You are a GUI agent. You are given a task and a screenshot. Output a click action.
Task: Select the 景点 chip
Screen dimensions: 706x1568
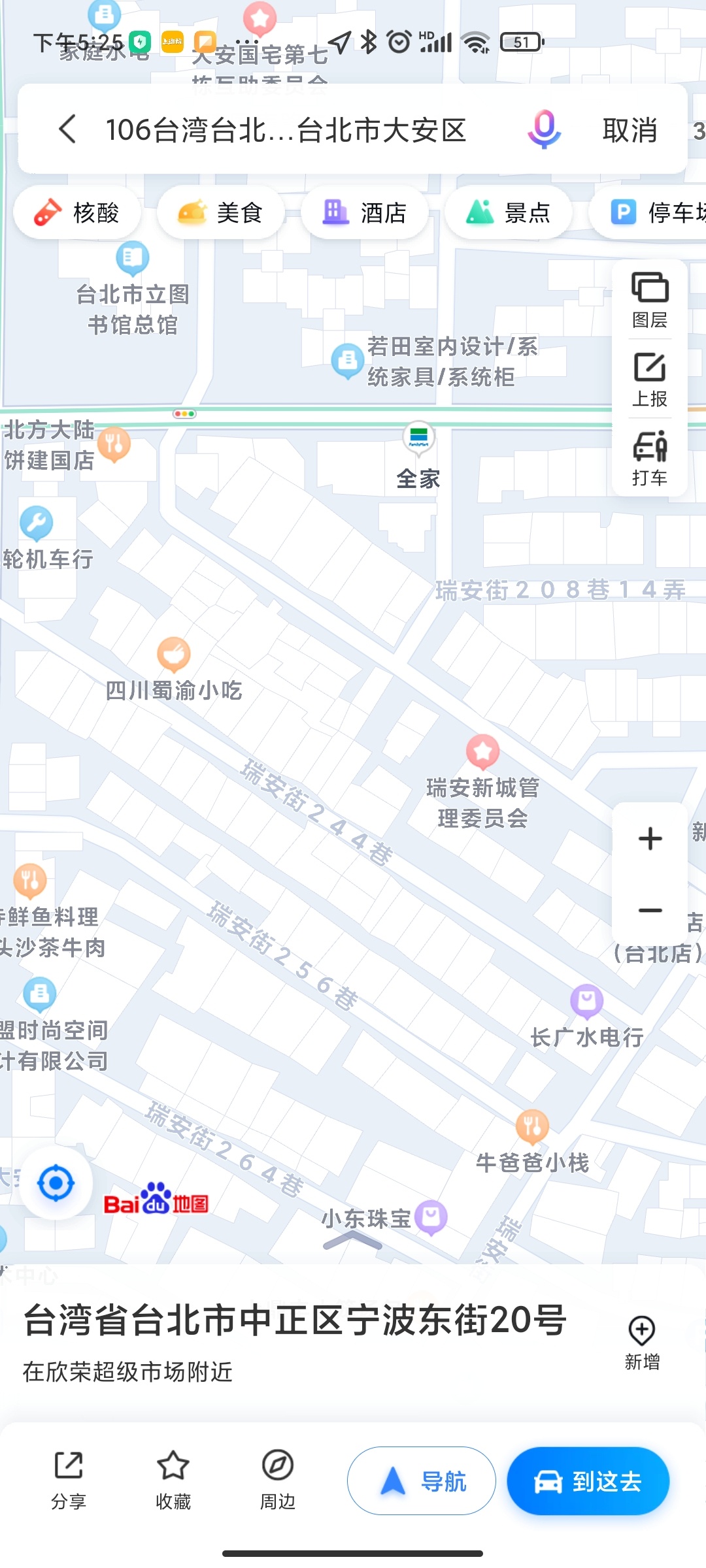click(x=509, y=212)
